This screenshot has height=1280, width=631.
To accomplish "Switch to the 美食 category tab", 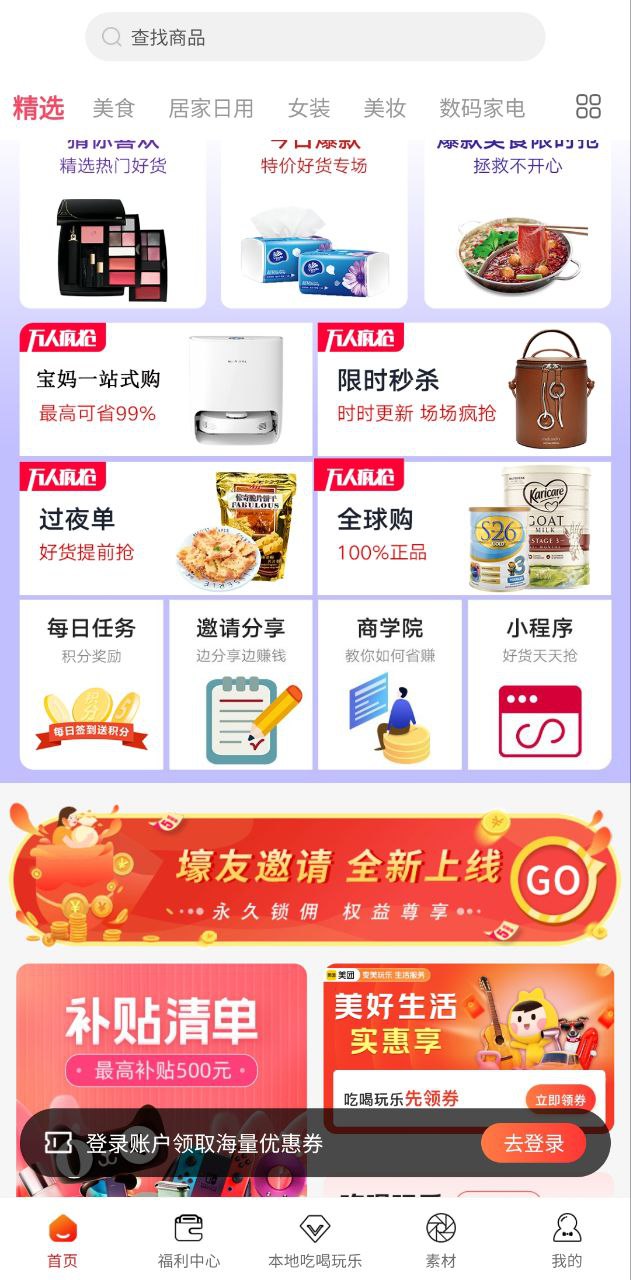I will click(x=113, y=108).
